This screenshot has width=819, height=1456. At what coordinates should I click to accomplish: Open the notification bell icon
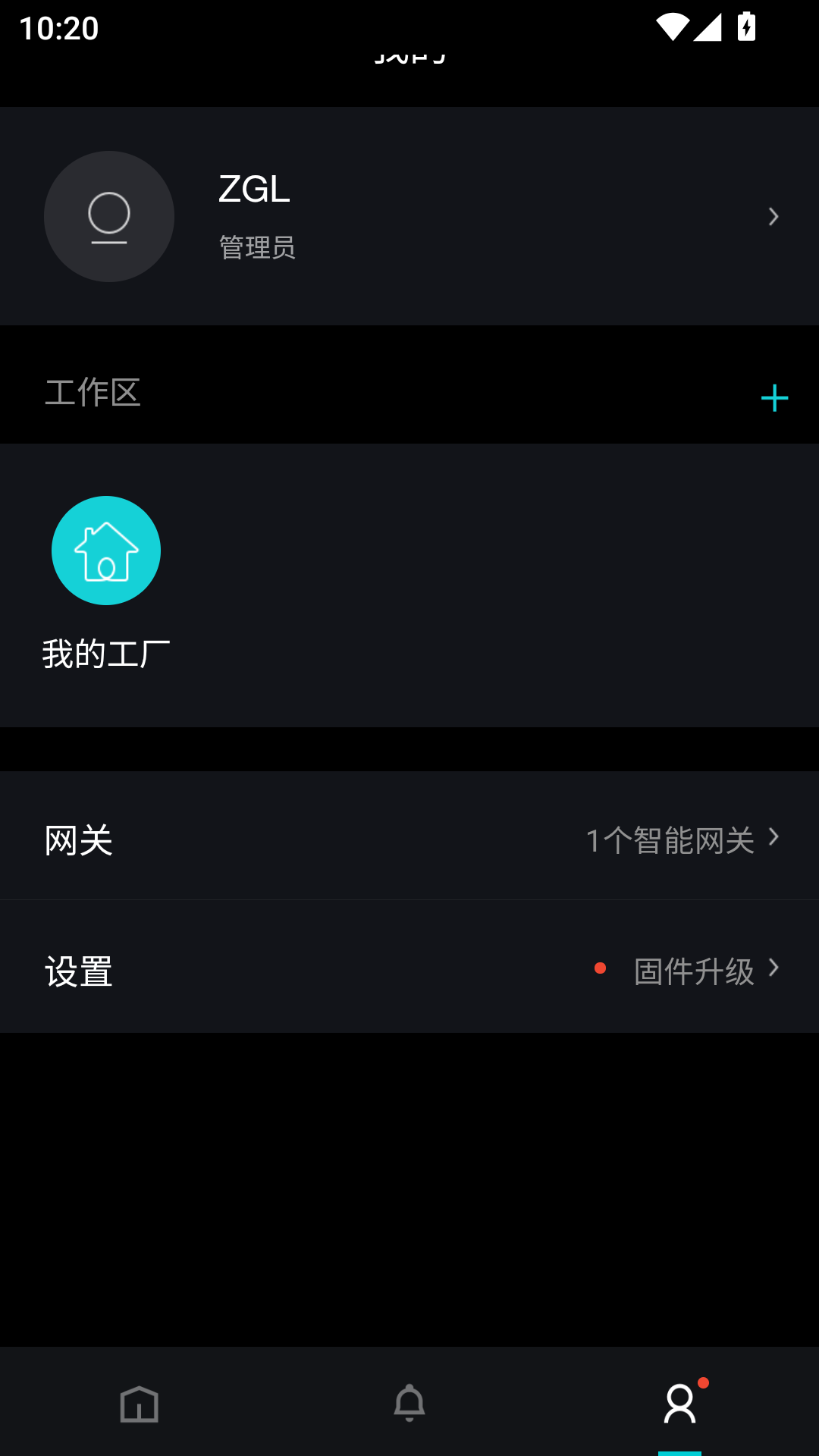pyautogui.click(x=409, y=1404)
